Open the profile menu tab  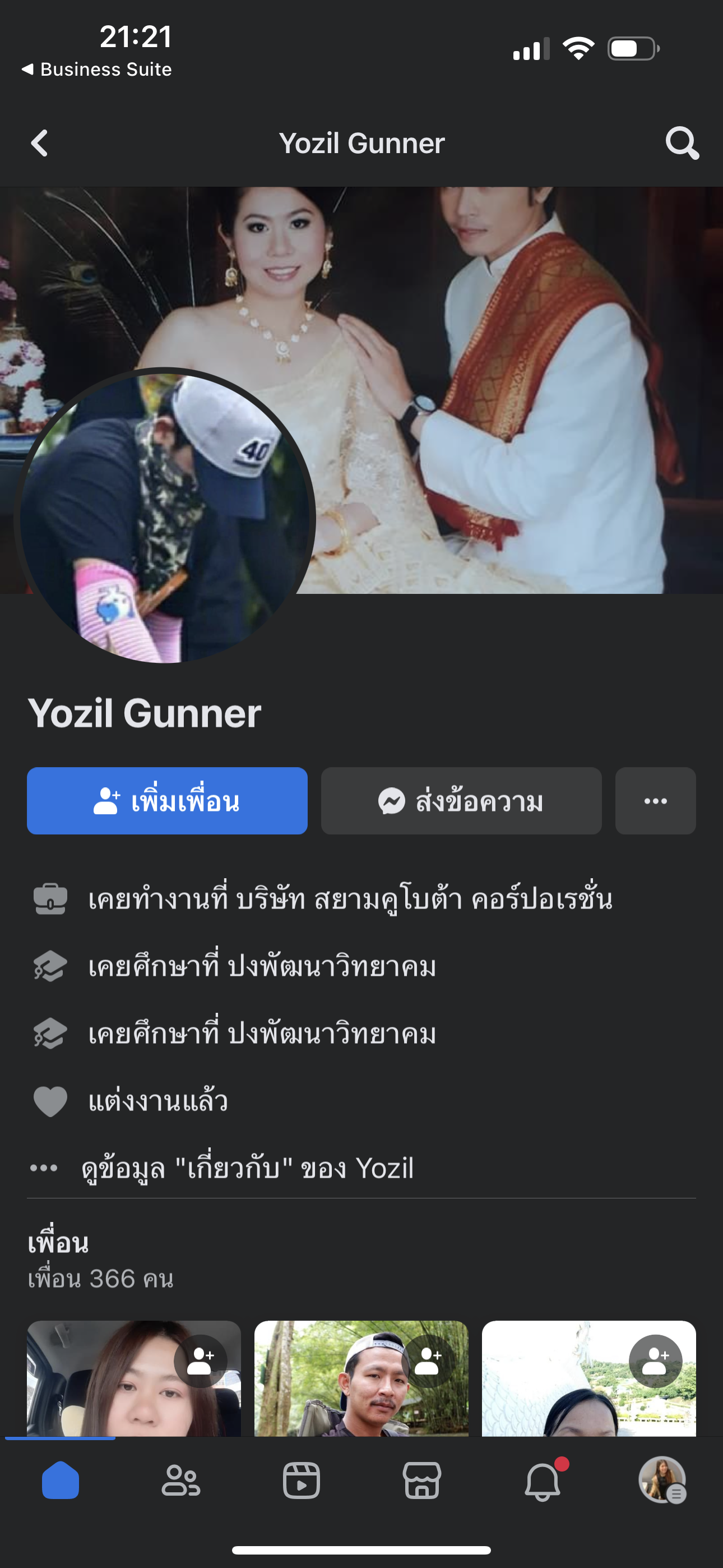coord(662,1481)
